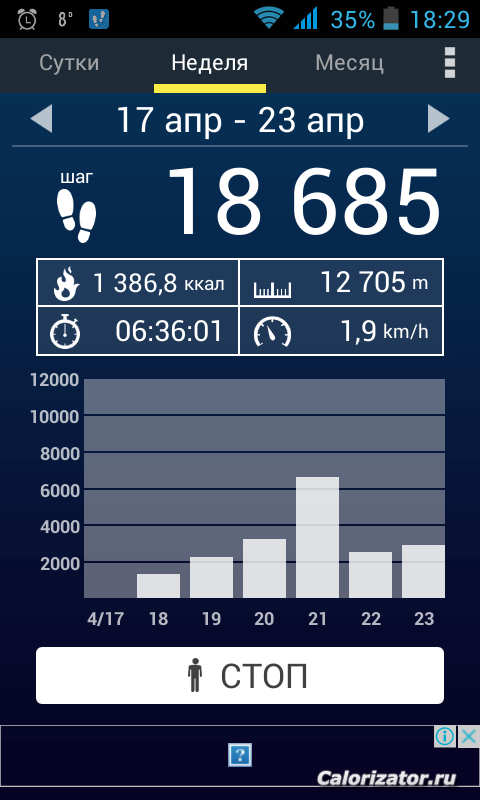Close the ad banner
This screenshot has width=480, height=800.
pos(468,737)
